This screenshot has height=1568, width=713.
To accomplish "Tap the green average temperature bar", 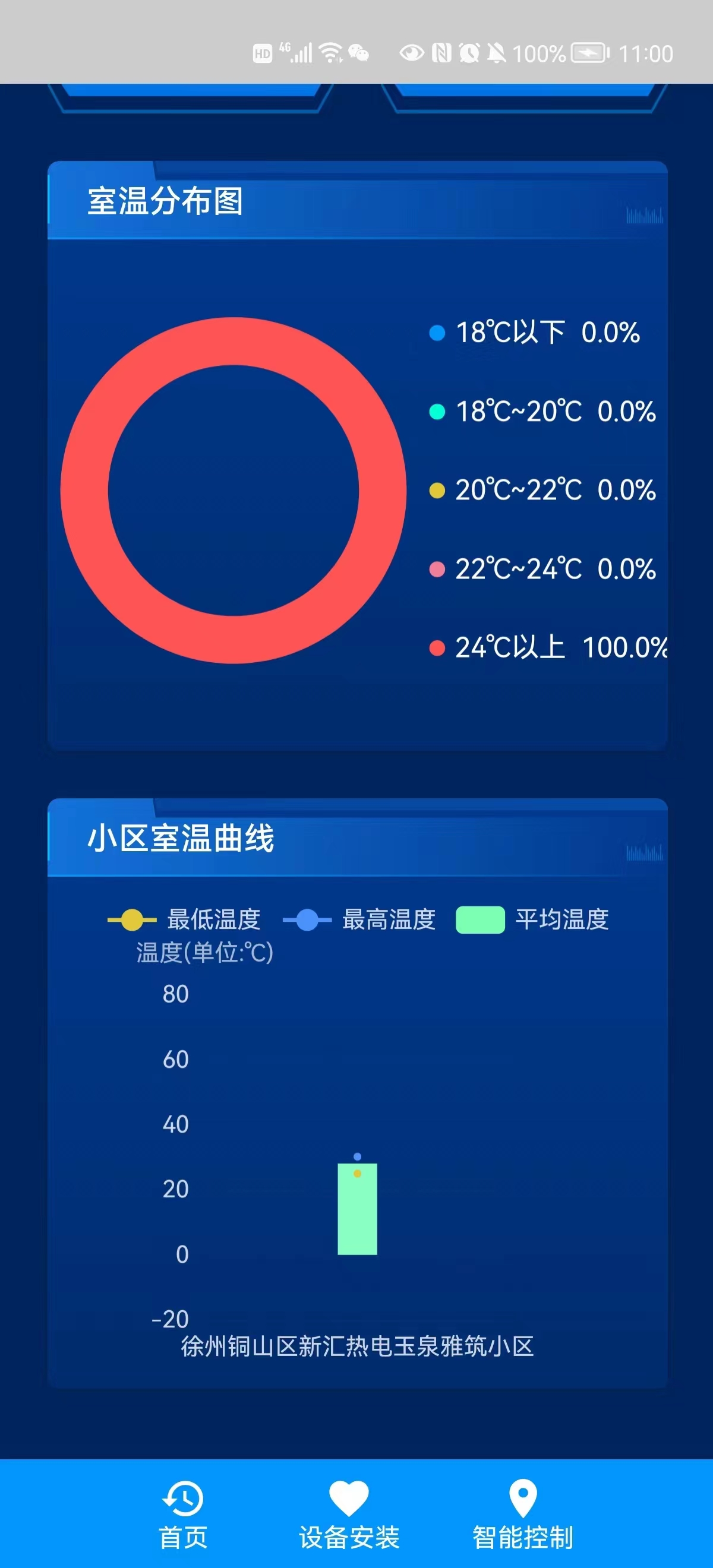I will (358, 1218).
